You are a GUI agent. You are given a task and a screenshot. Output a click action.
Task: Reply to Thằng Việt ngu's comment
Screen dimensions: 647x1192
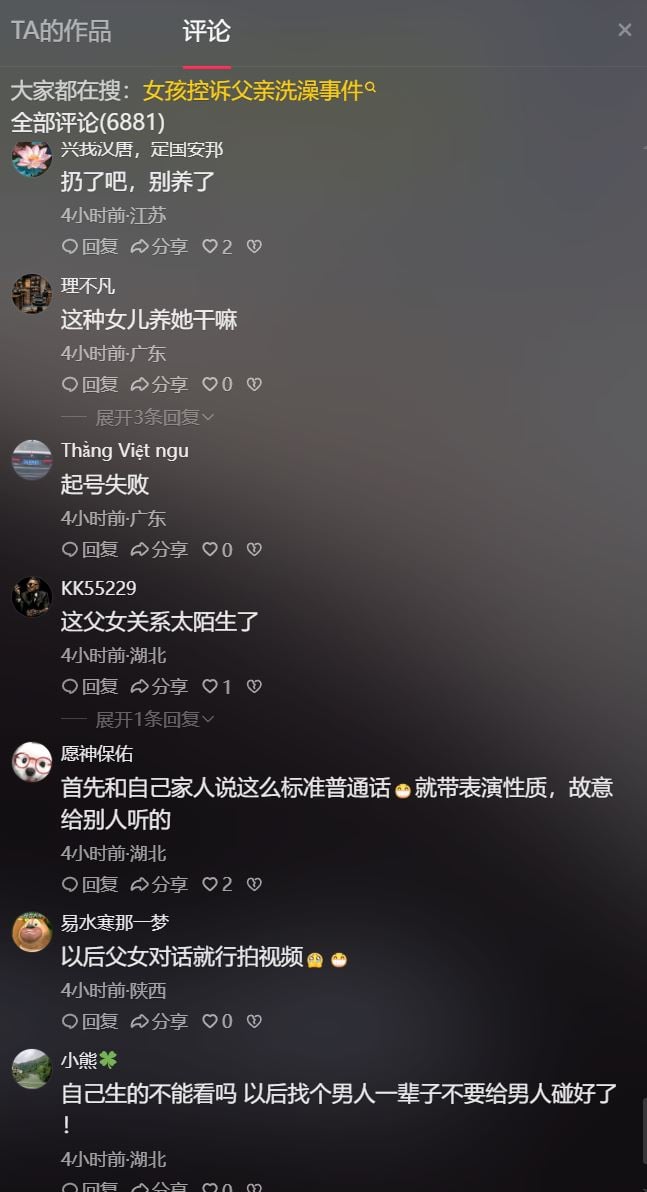[x=90, y=549]
